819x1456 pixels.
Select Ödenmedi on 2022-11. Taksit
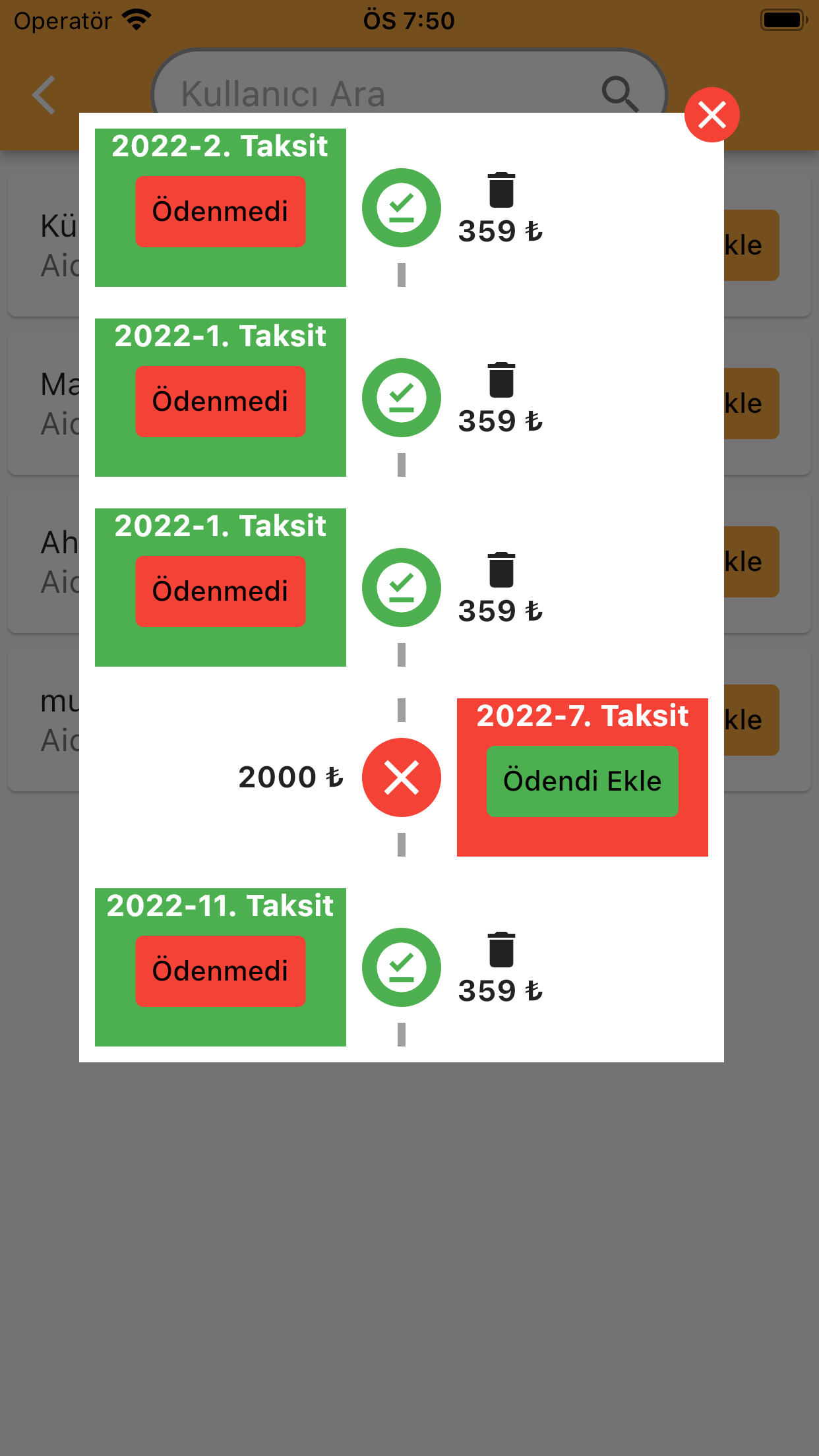pyautogui.click(x=220, y=971)
